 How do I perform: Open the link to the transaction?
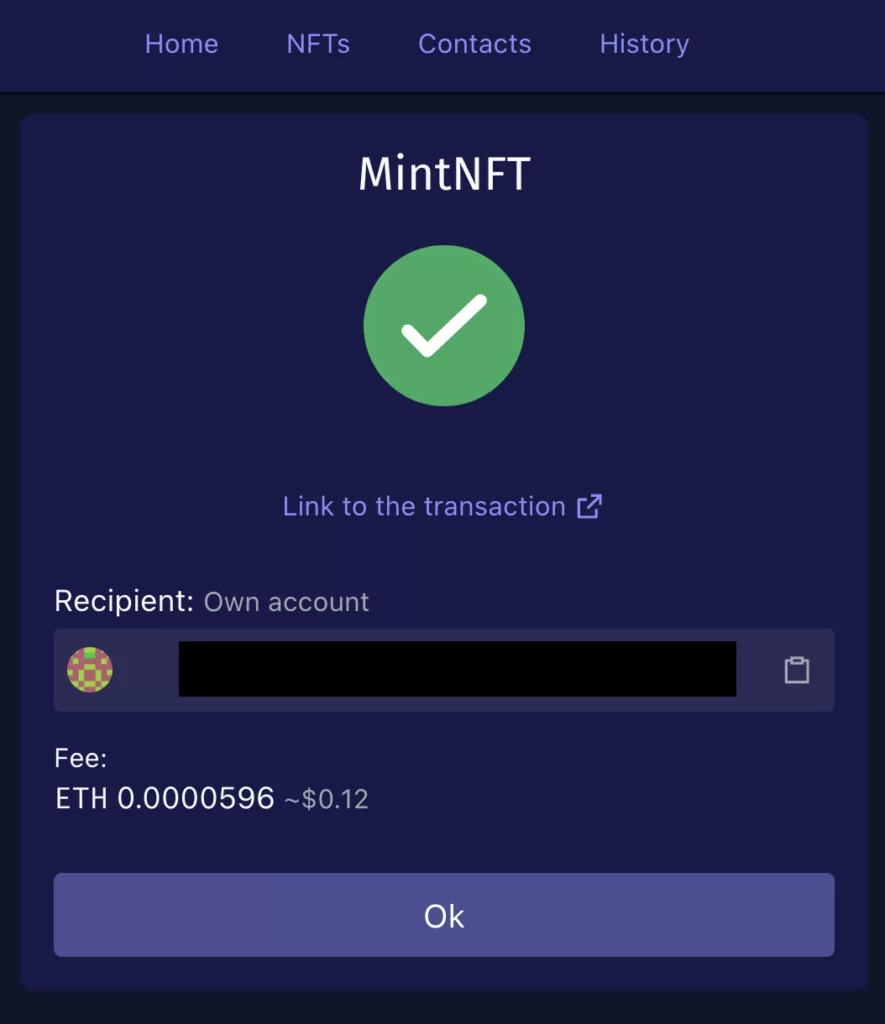442,506
